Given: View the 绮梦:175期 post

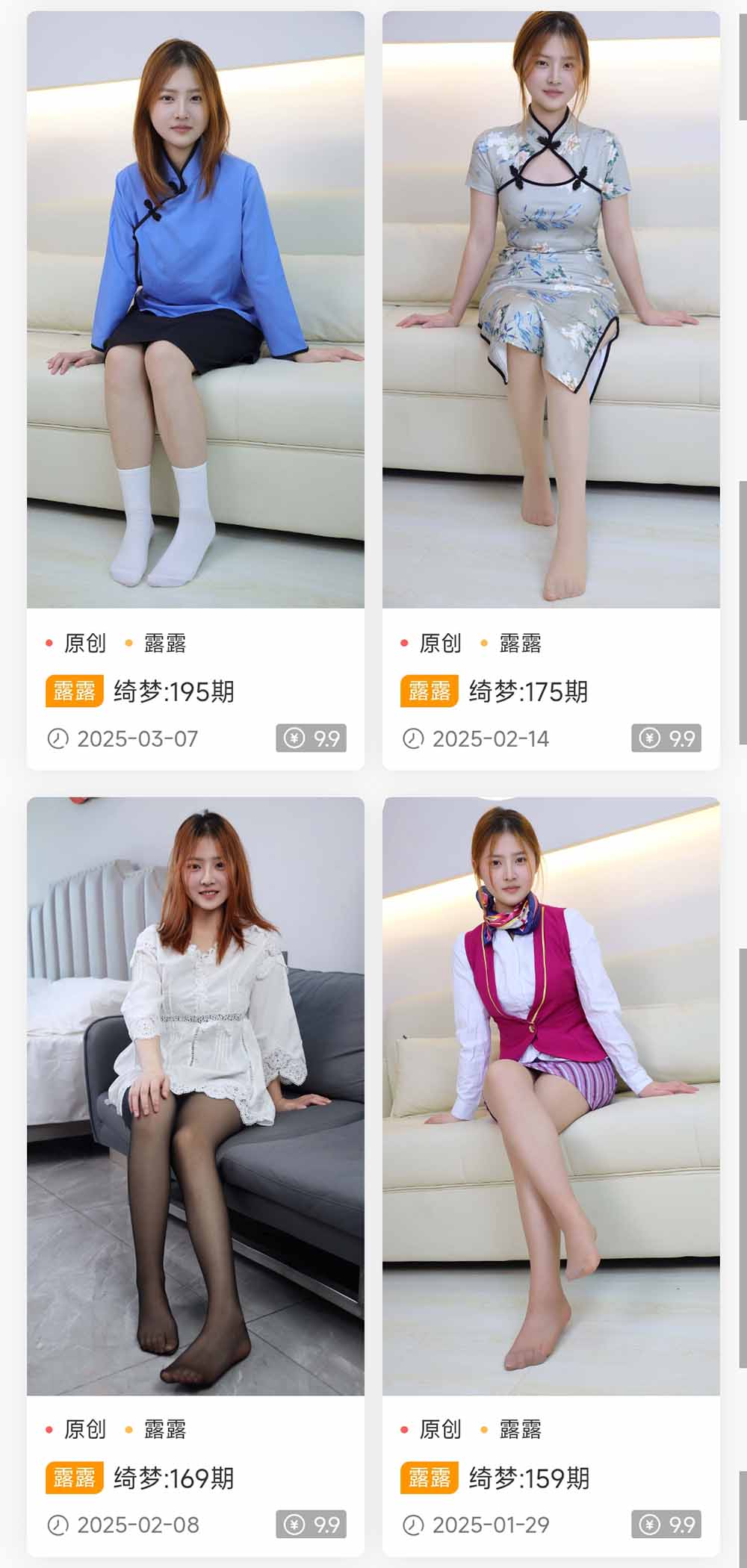Looking at the screenshot, I should pyautogui.click(x=528, y=691).
